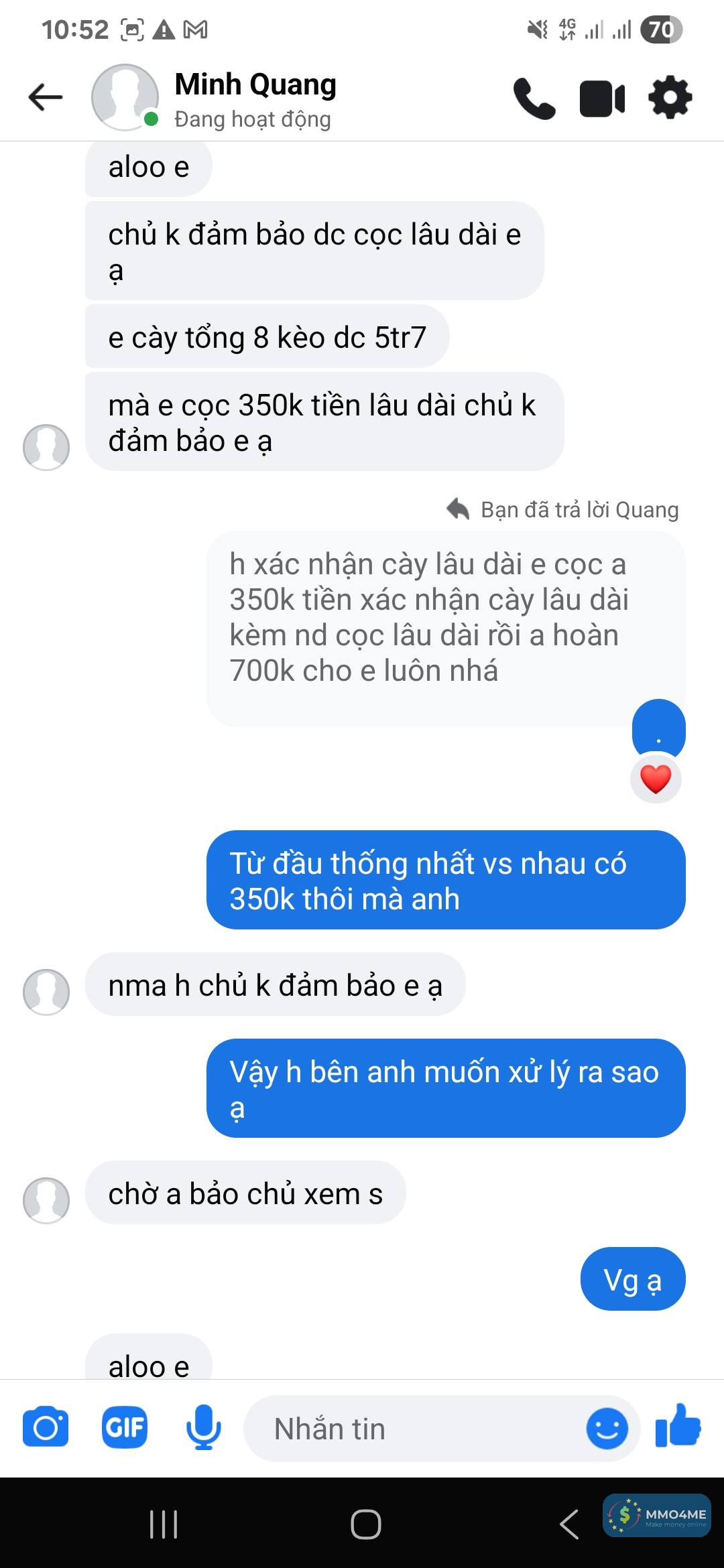Tap the quoted reply about 350k deposit

[429, 618]
